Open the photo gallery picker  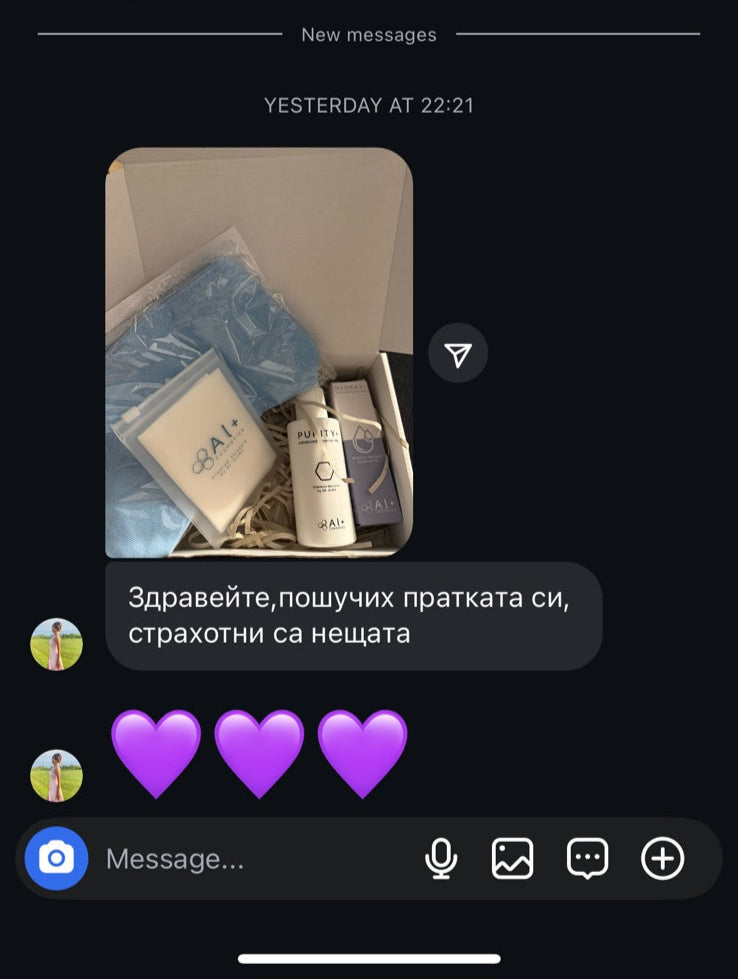click(x=513, y=859)
